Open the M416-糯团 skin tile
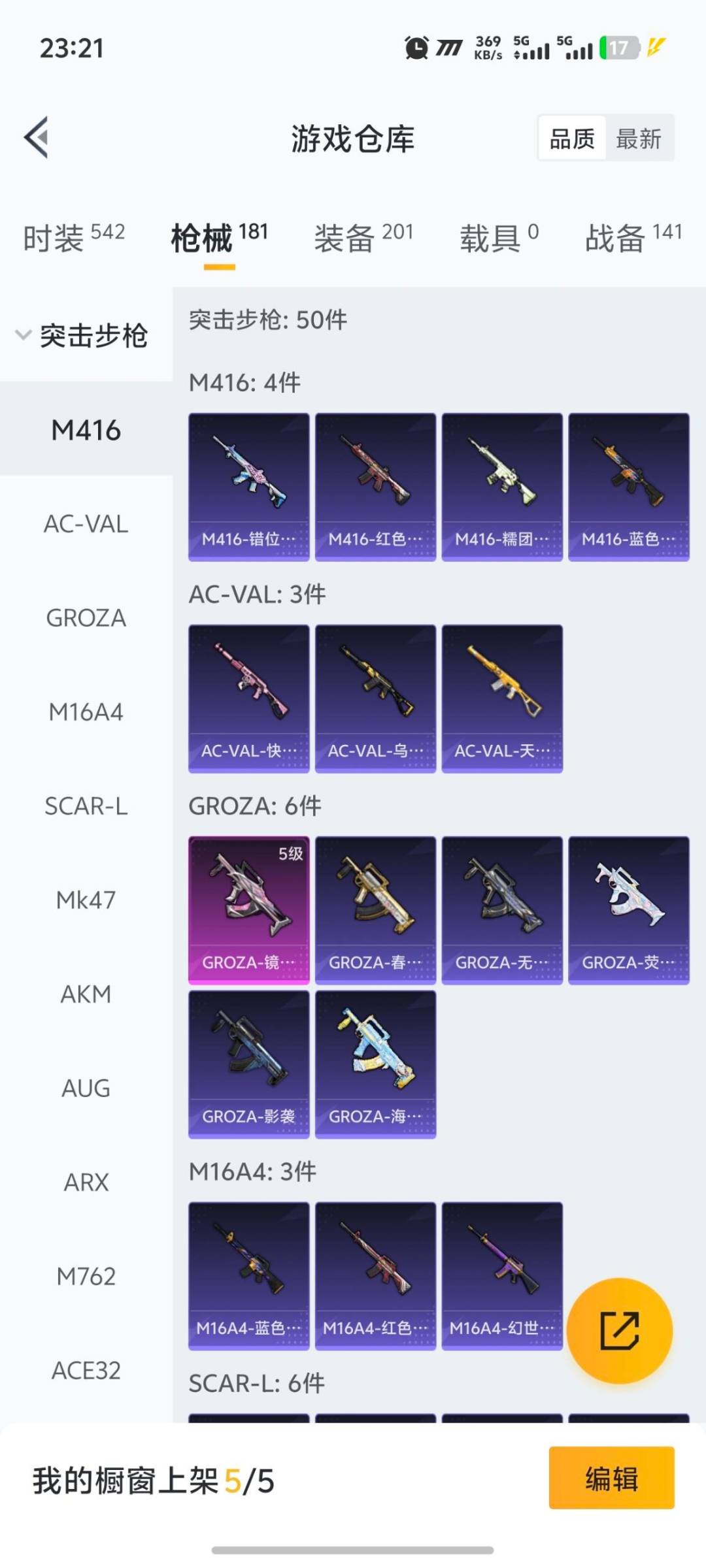 [x=502, y=487]
